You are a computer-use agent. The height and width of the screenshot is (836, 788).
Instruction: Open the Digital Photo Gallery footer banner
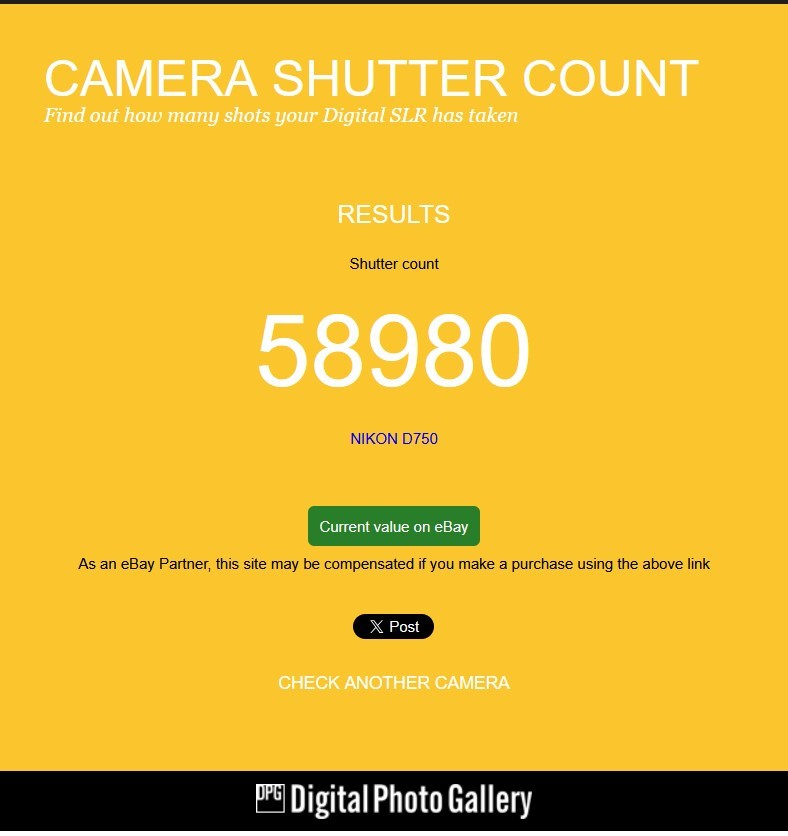tap(394, 800)
